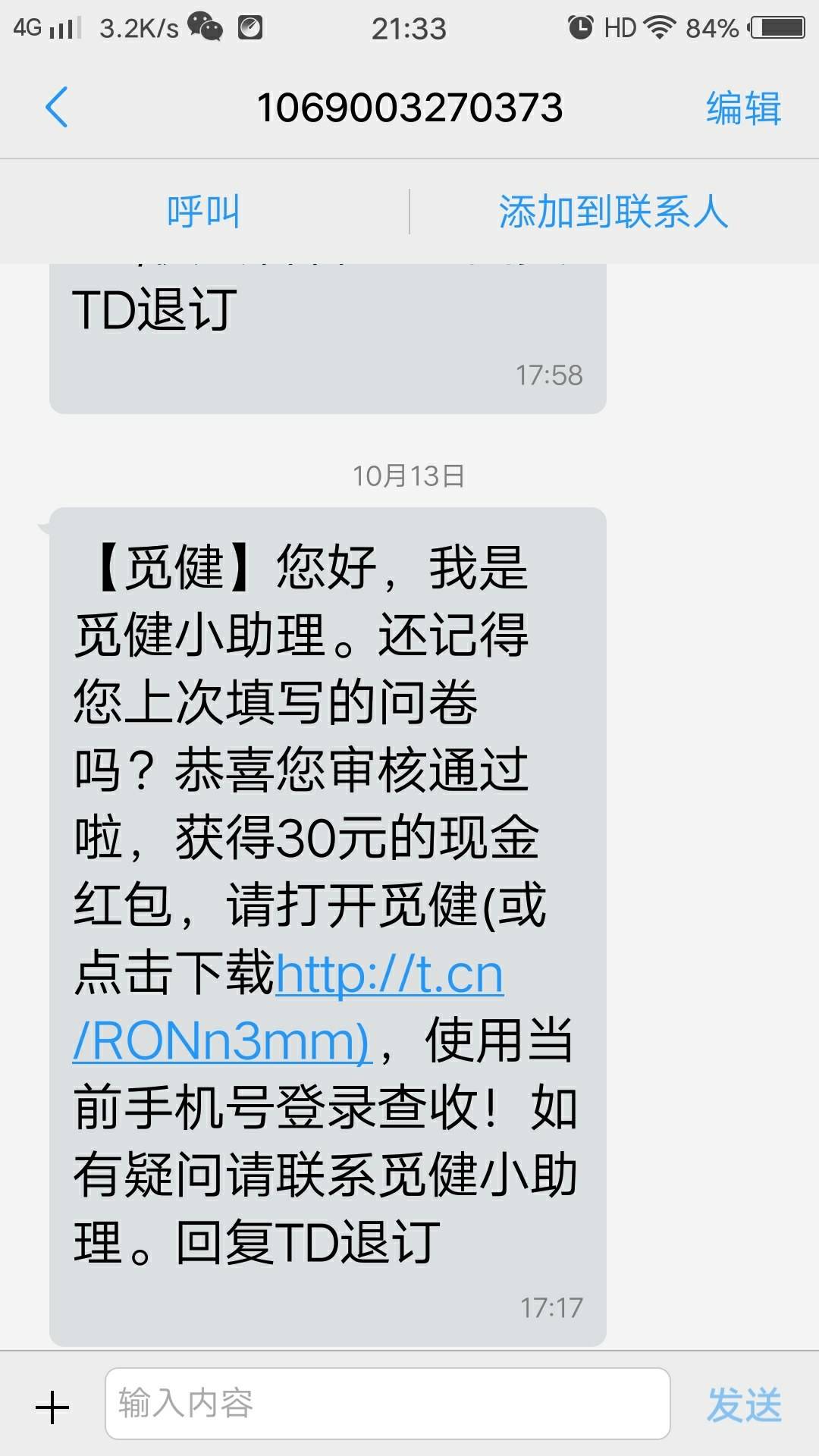Viewport: 819px width, 1456px height.
Task: Tap 编辑 to edit the conversation
Action: [x=743, y=107]
